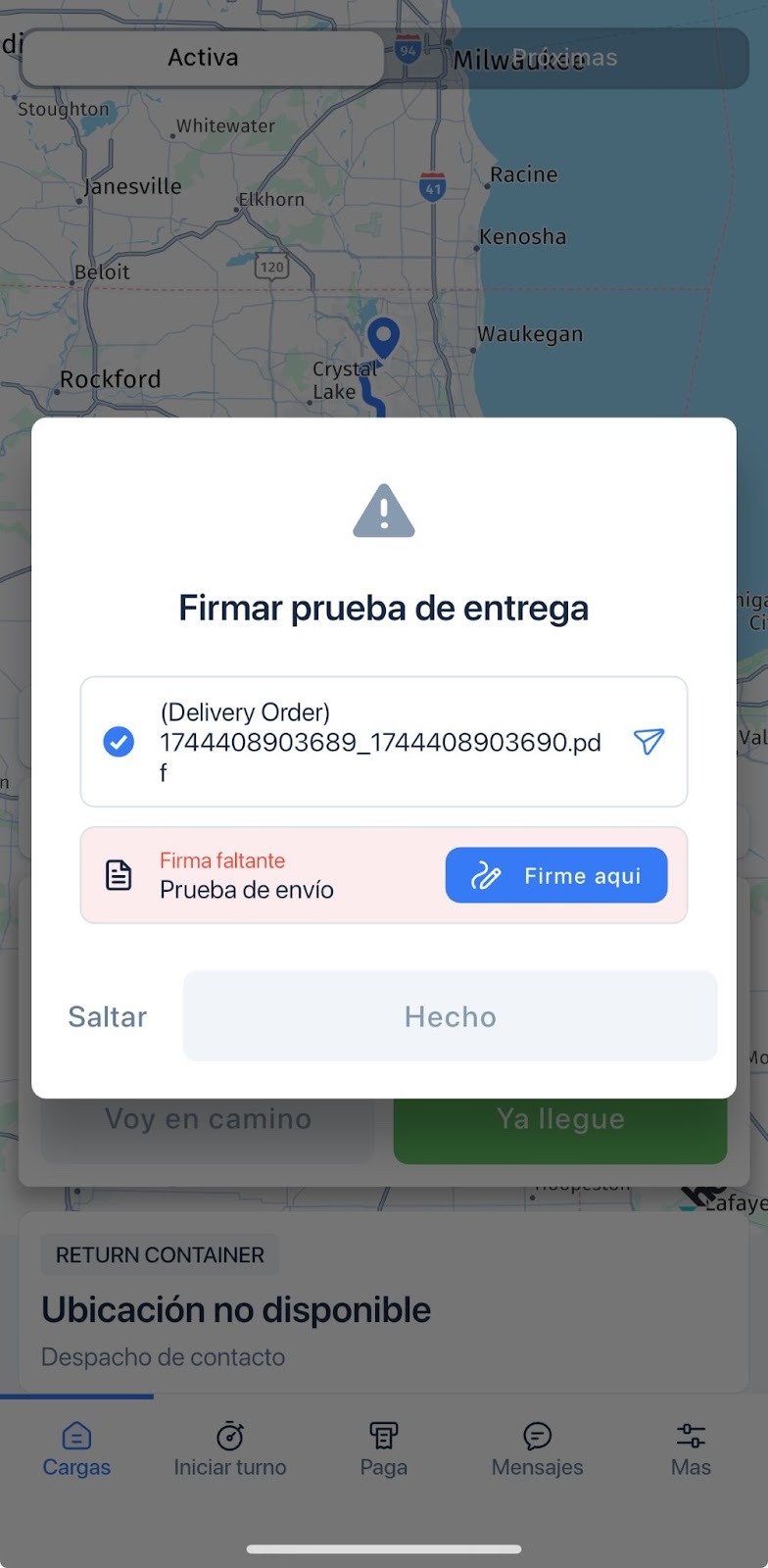Open the Paga tab
The width and height of the screenshot is (768, 1568).
click(384, 1450)
